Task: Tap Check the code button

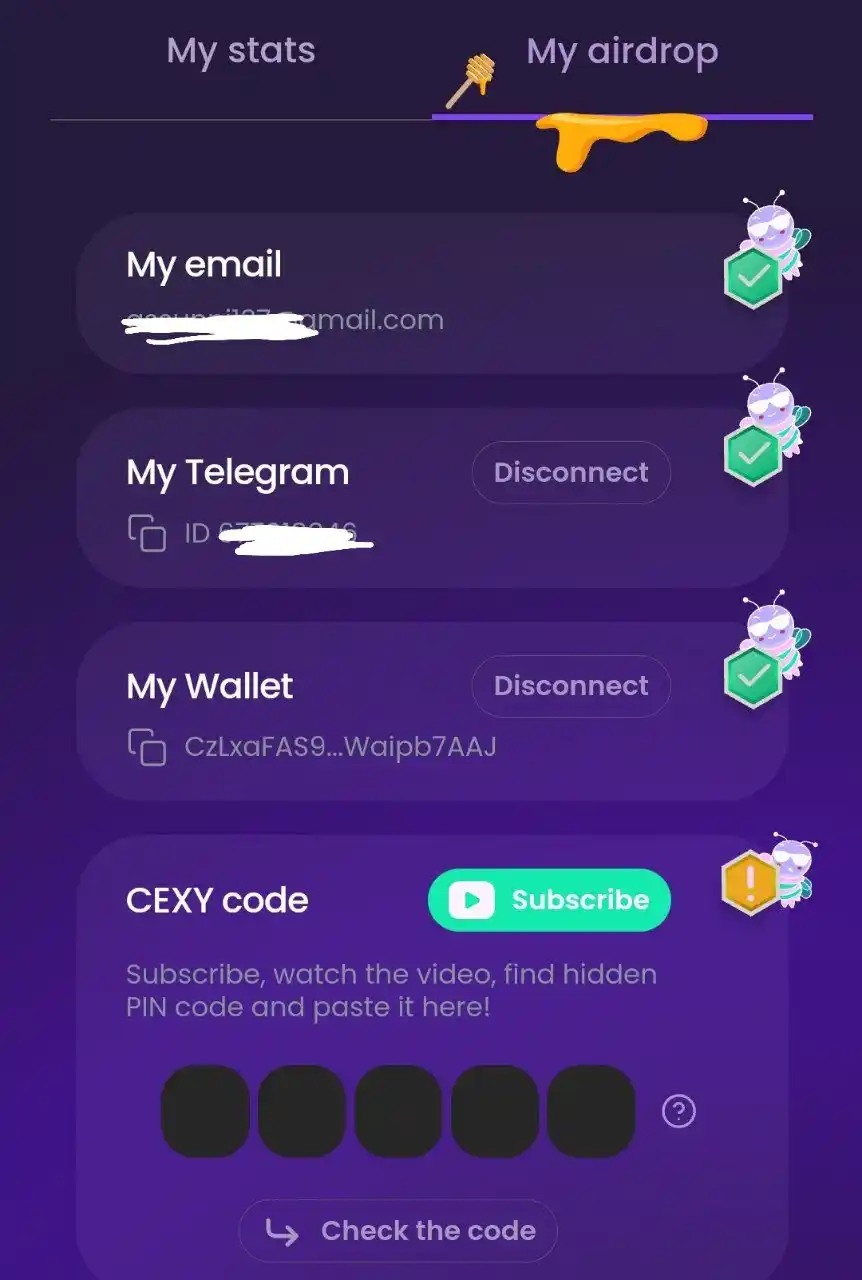Action: (x=398, y=1231)
